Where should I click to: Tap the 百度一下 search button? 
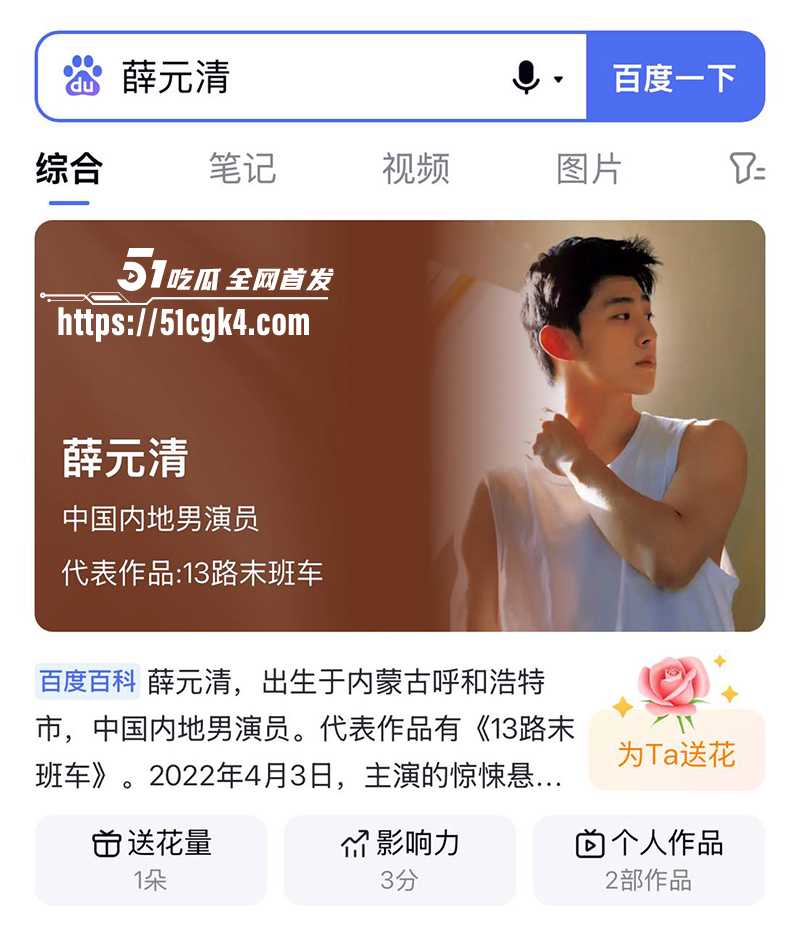pyautogui.click(x=675, y=77)
